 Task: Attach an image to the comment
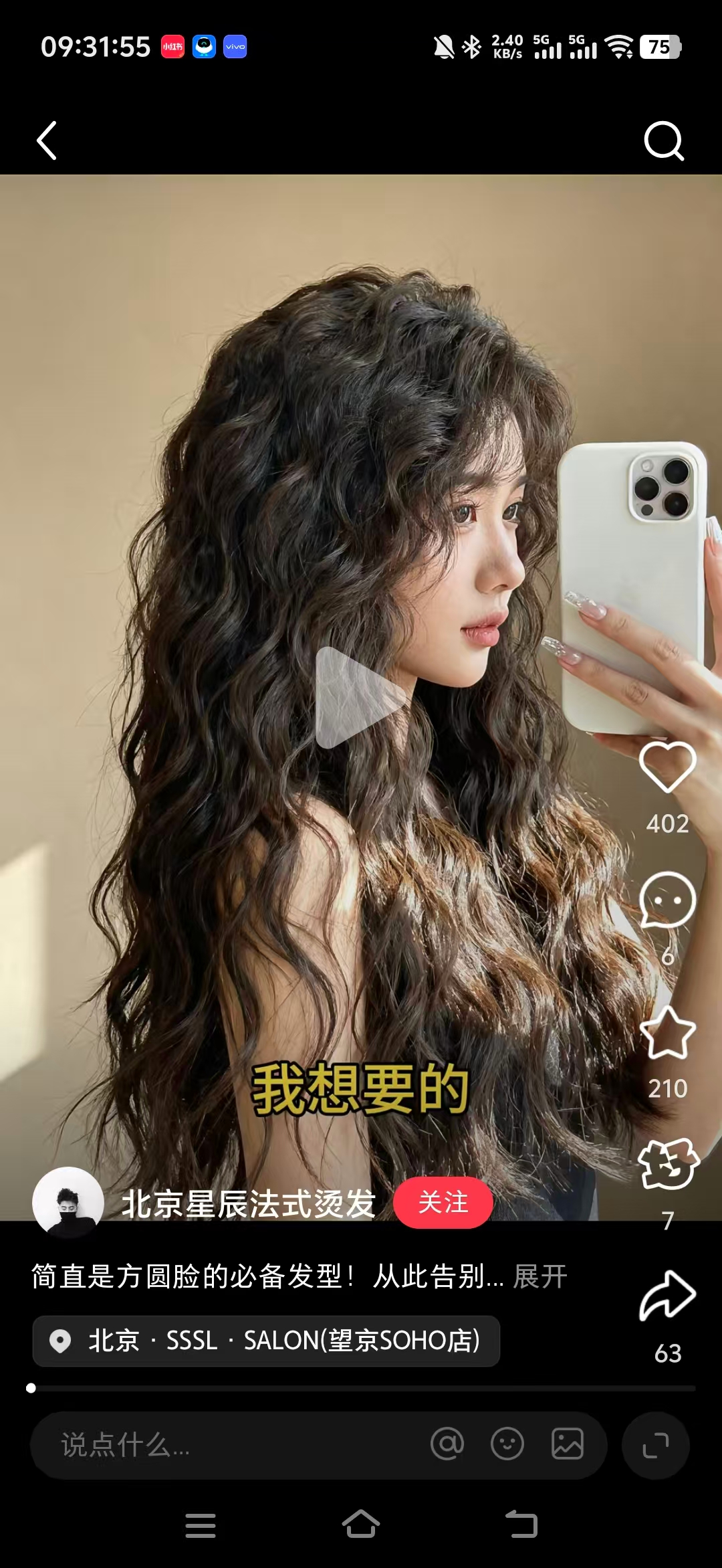(567, 1444)
